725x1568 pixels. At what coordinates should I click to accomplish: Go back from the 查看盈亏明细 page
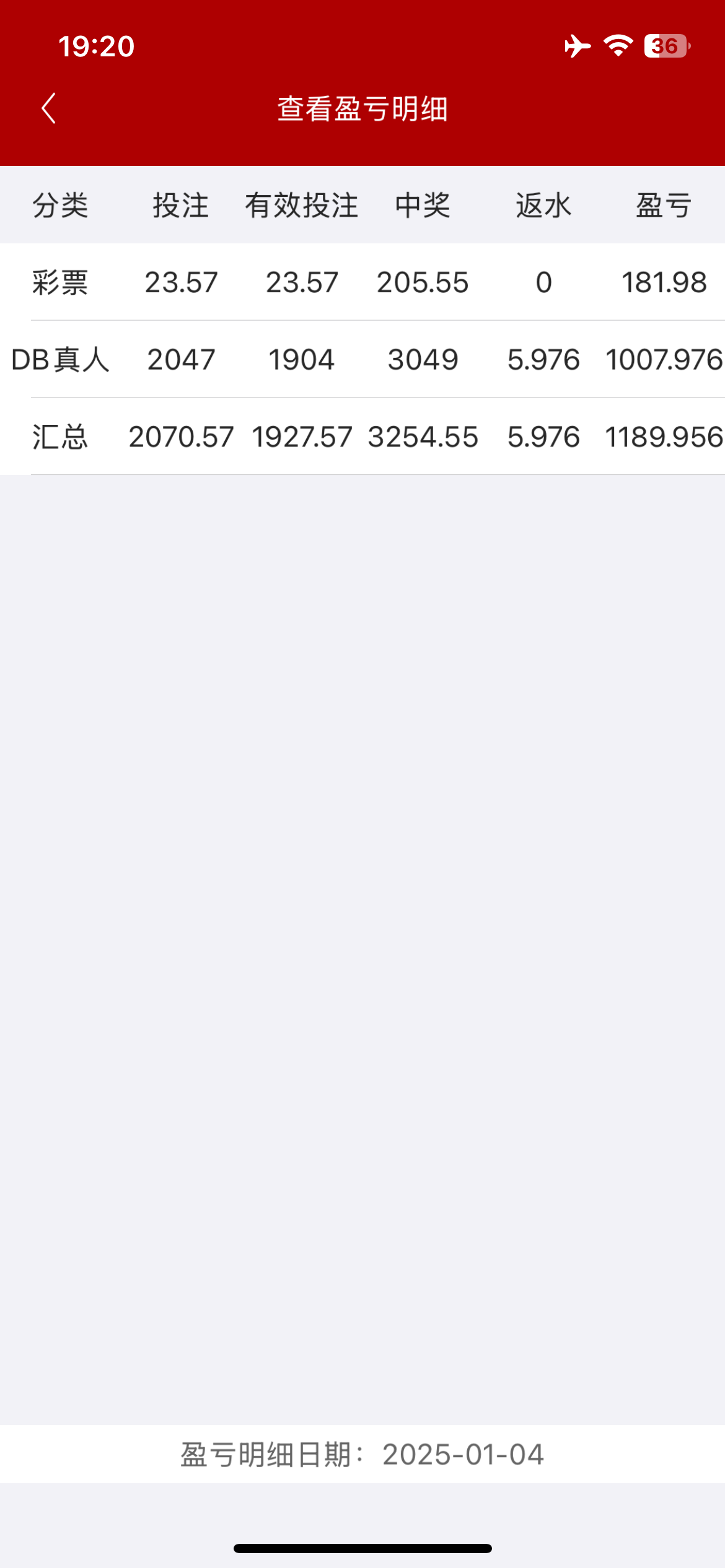[49, 108]
